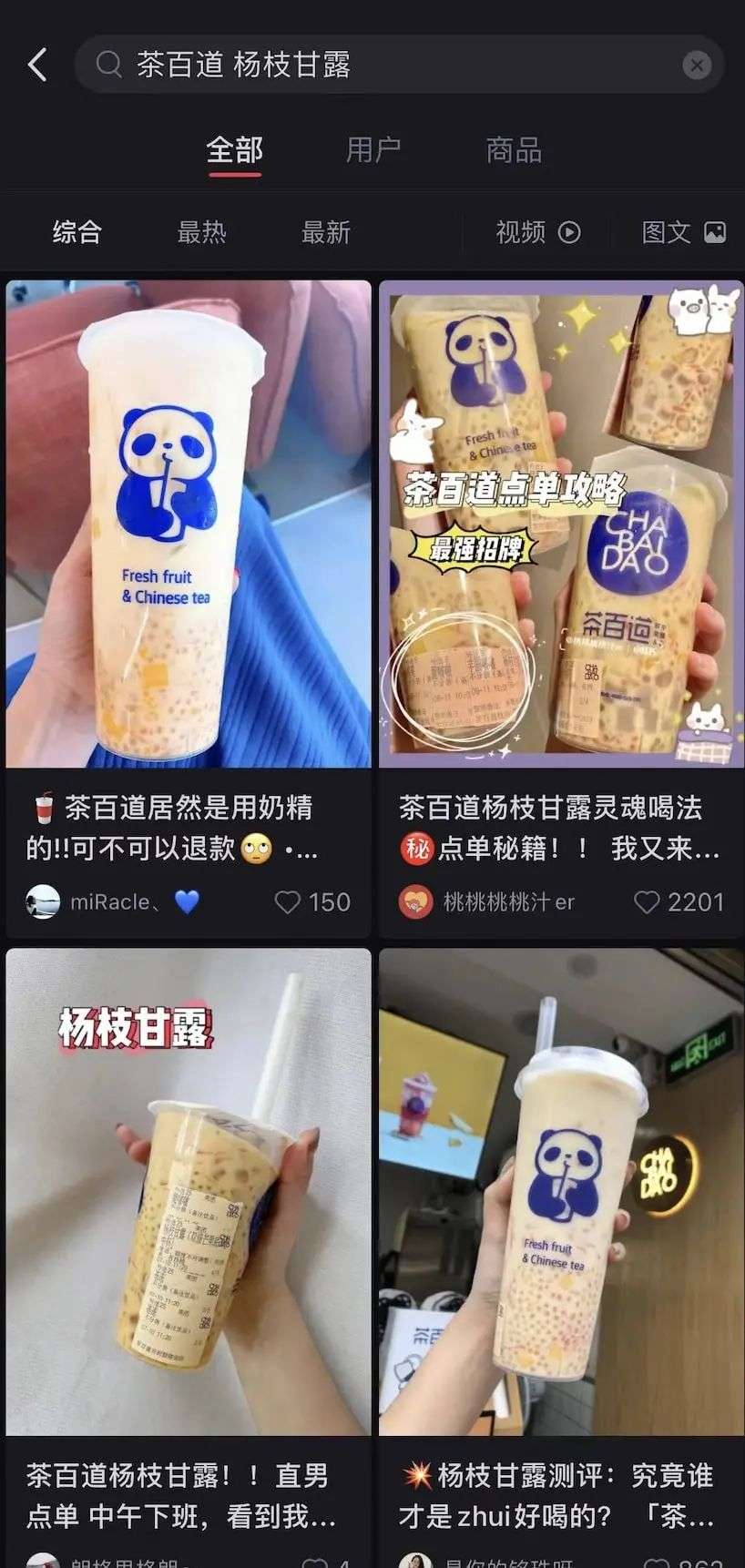
Task: Go back using the back arrow
Action: click(x=37, y=65)
